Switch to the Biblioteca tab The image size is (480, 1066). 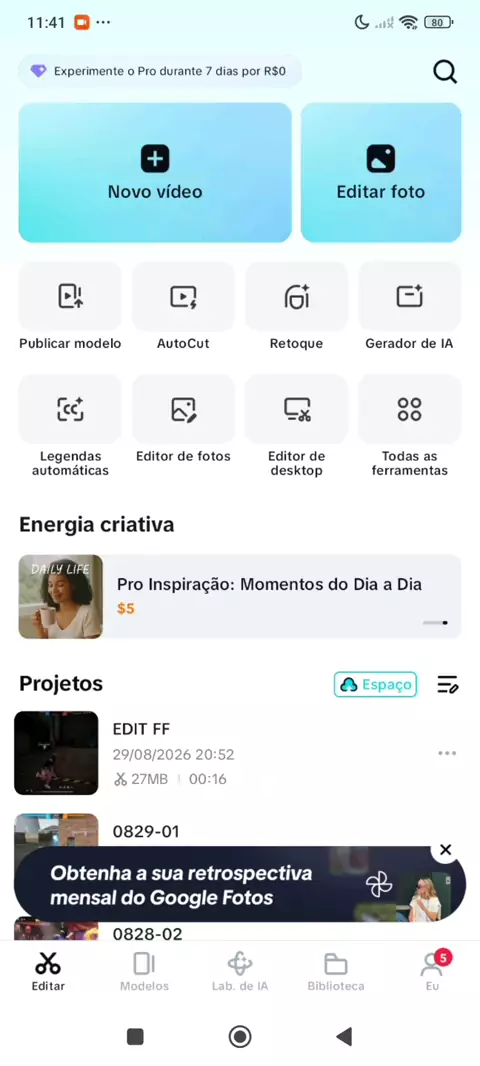tap(336, 972)
